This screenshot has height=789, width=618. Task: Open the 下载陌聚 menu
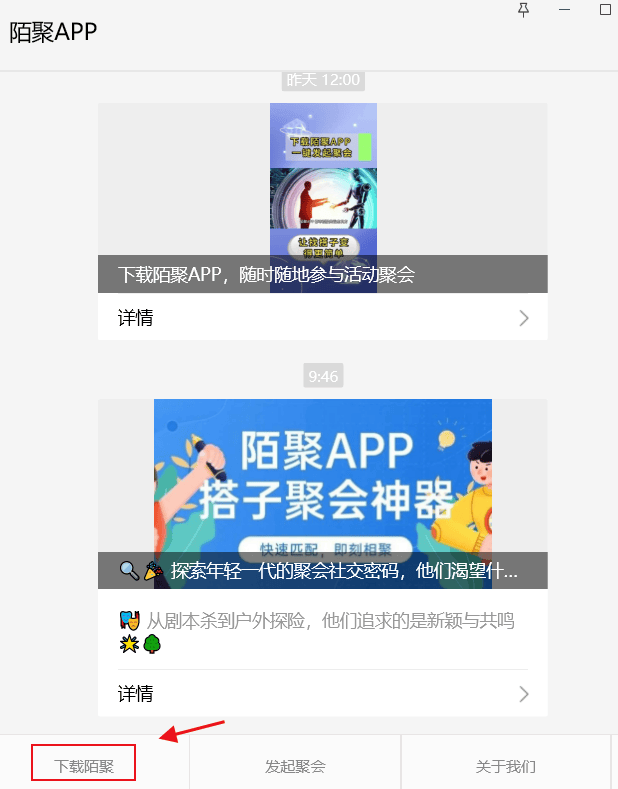pyautogui.click(x=84, y=766)
